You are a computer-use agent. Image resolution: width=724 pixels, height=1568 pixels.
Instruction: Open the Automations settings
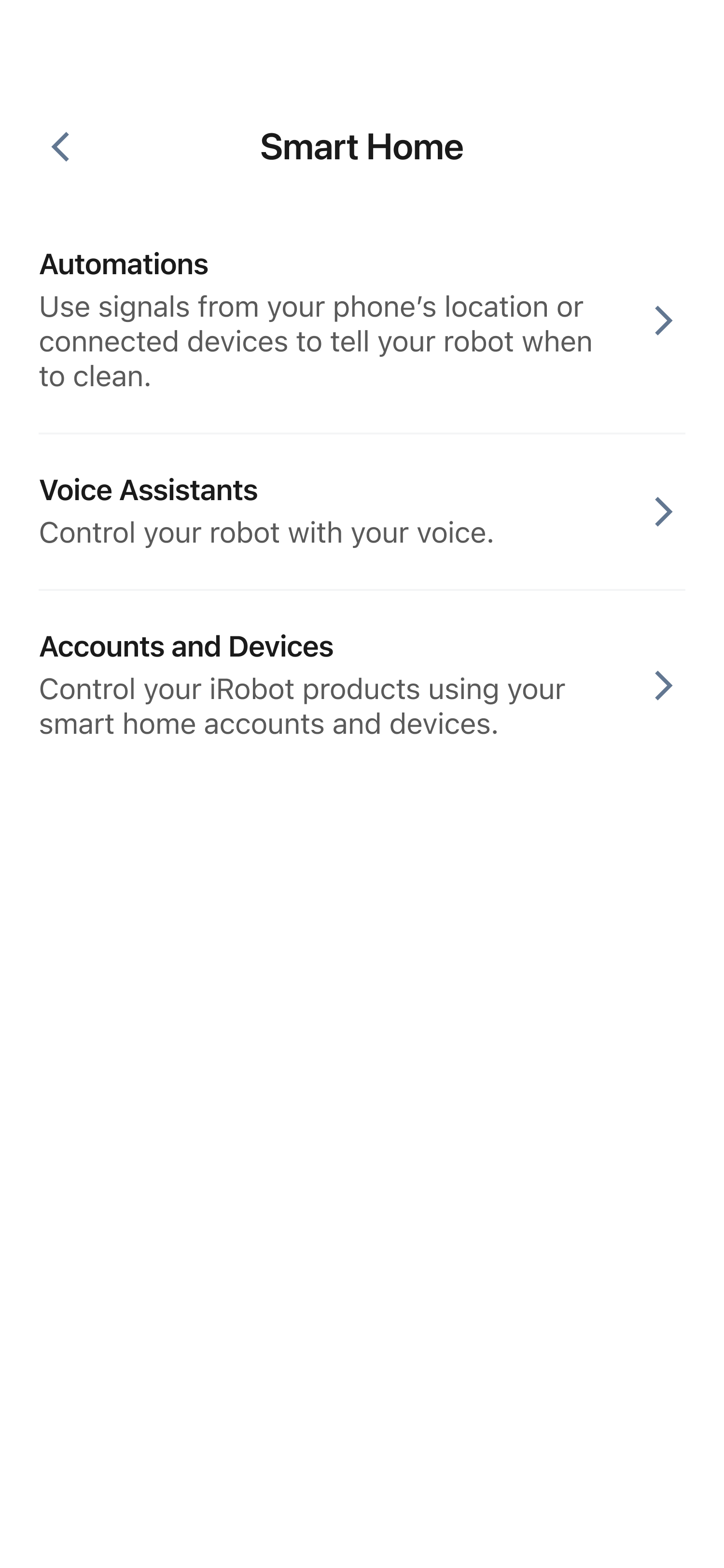(362, 320)
